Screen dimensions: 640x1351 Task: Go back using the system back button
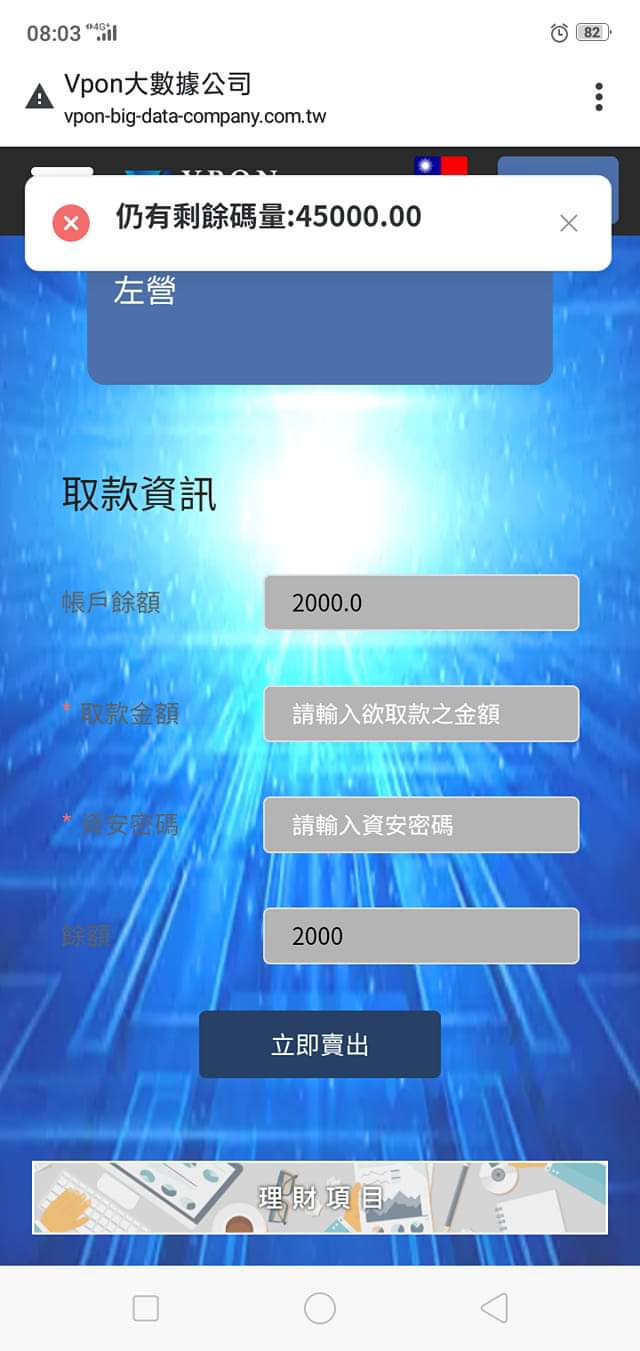coord(494,1308)
